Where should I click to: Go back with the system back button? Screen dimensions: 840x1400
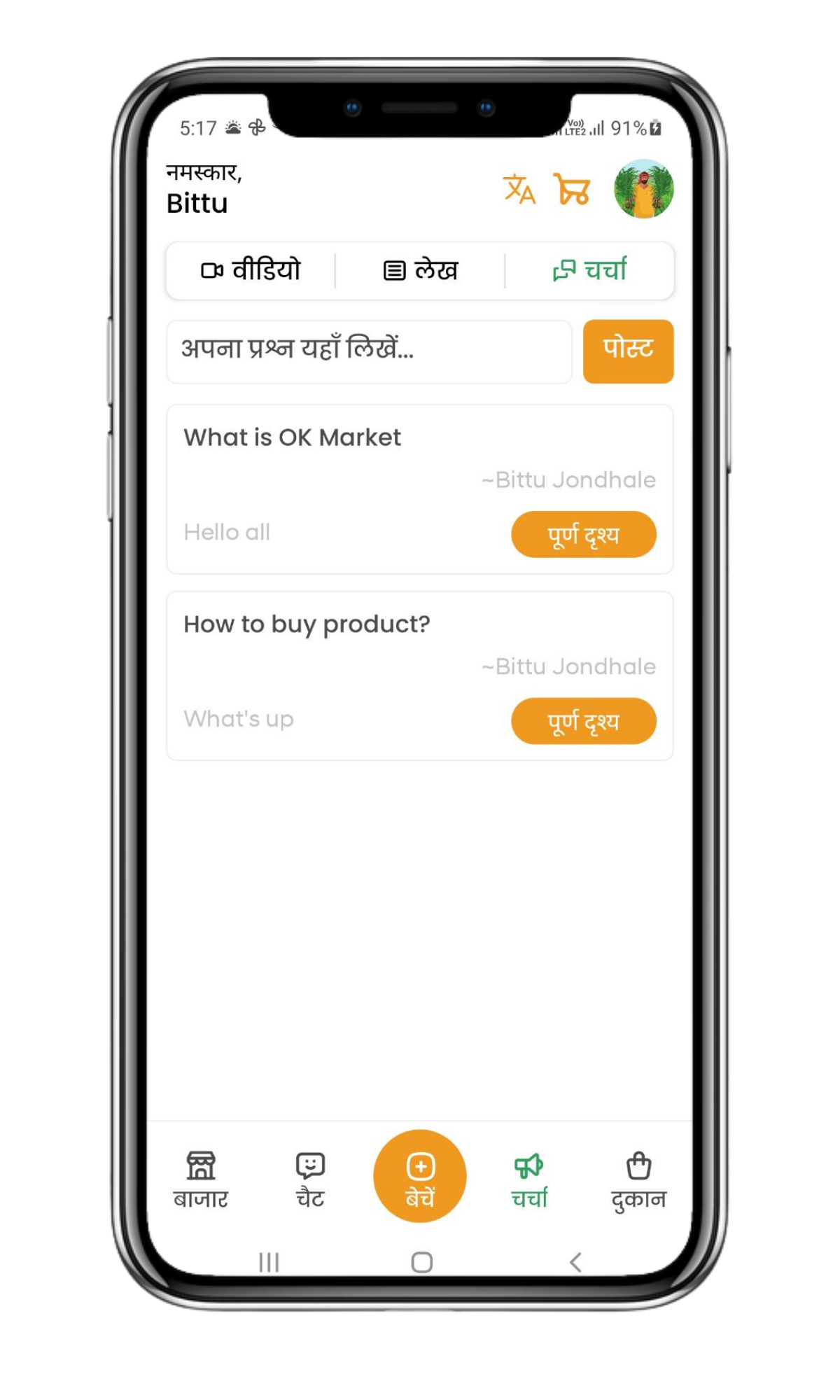[x=575, y=1262]
